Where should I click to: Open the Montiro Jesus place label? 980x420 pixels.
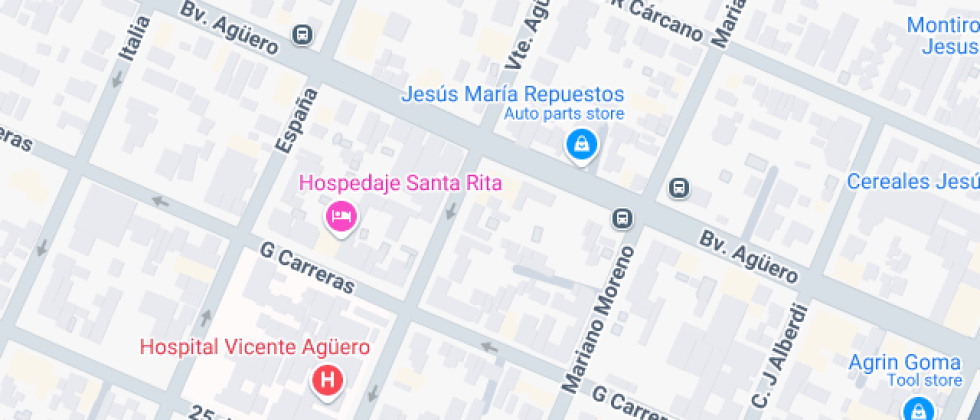tap(942, 35)
